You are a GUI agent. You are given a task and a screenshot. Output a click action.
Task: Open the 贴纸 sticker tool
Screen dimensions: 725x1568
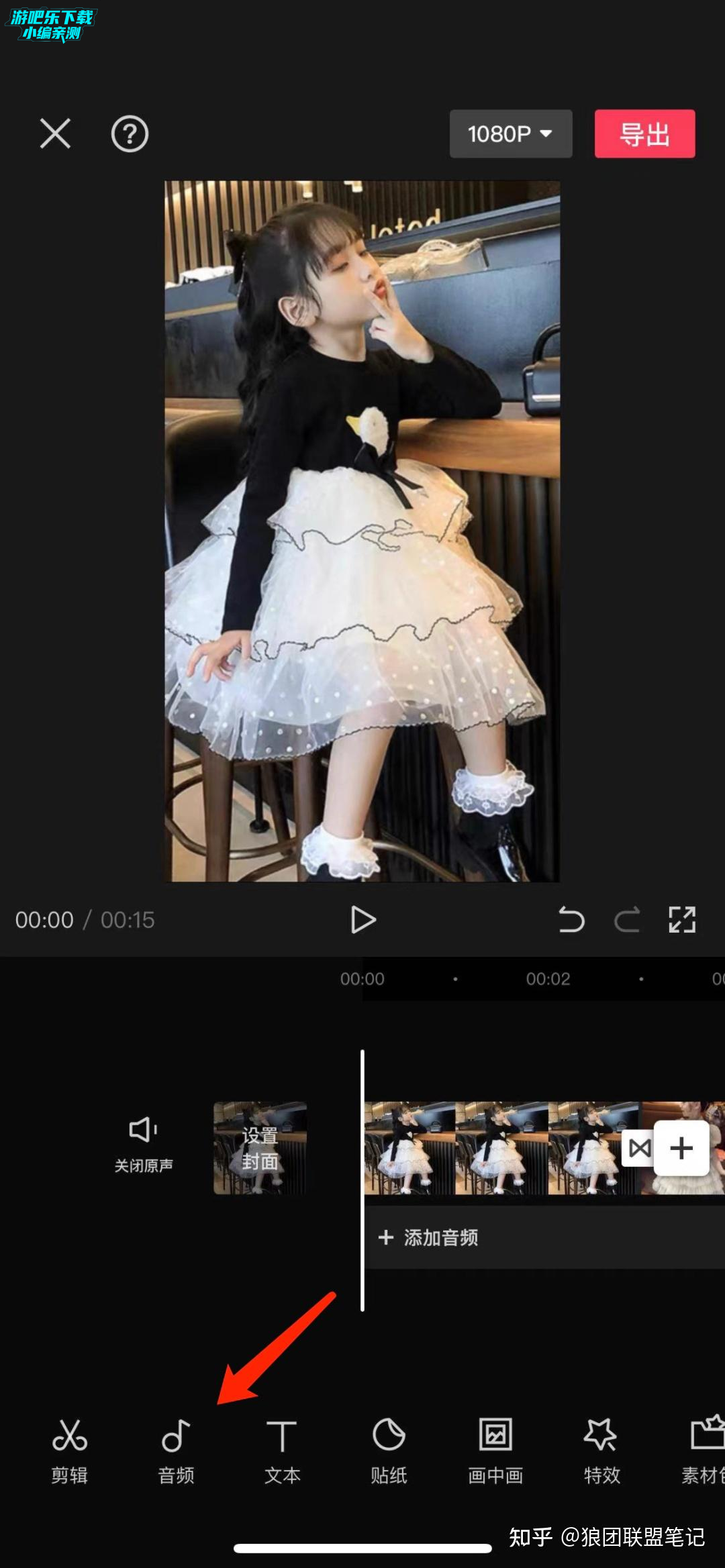click(x=389, y=1450)
